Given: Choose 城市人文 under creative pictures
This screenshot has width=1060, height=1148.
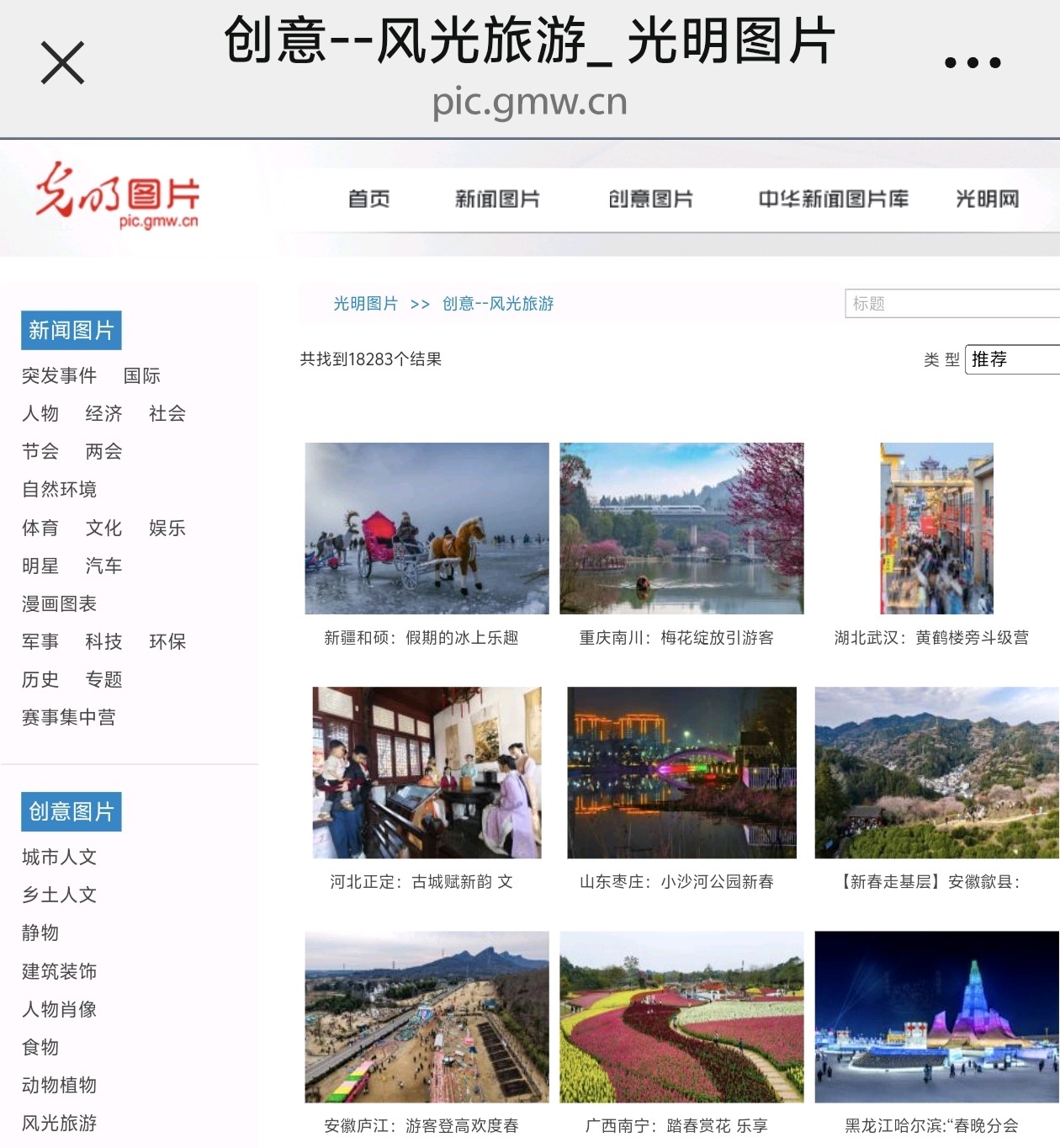Looking at the screenshot, I should point(60,857).
